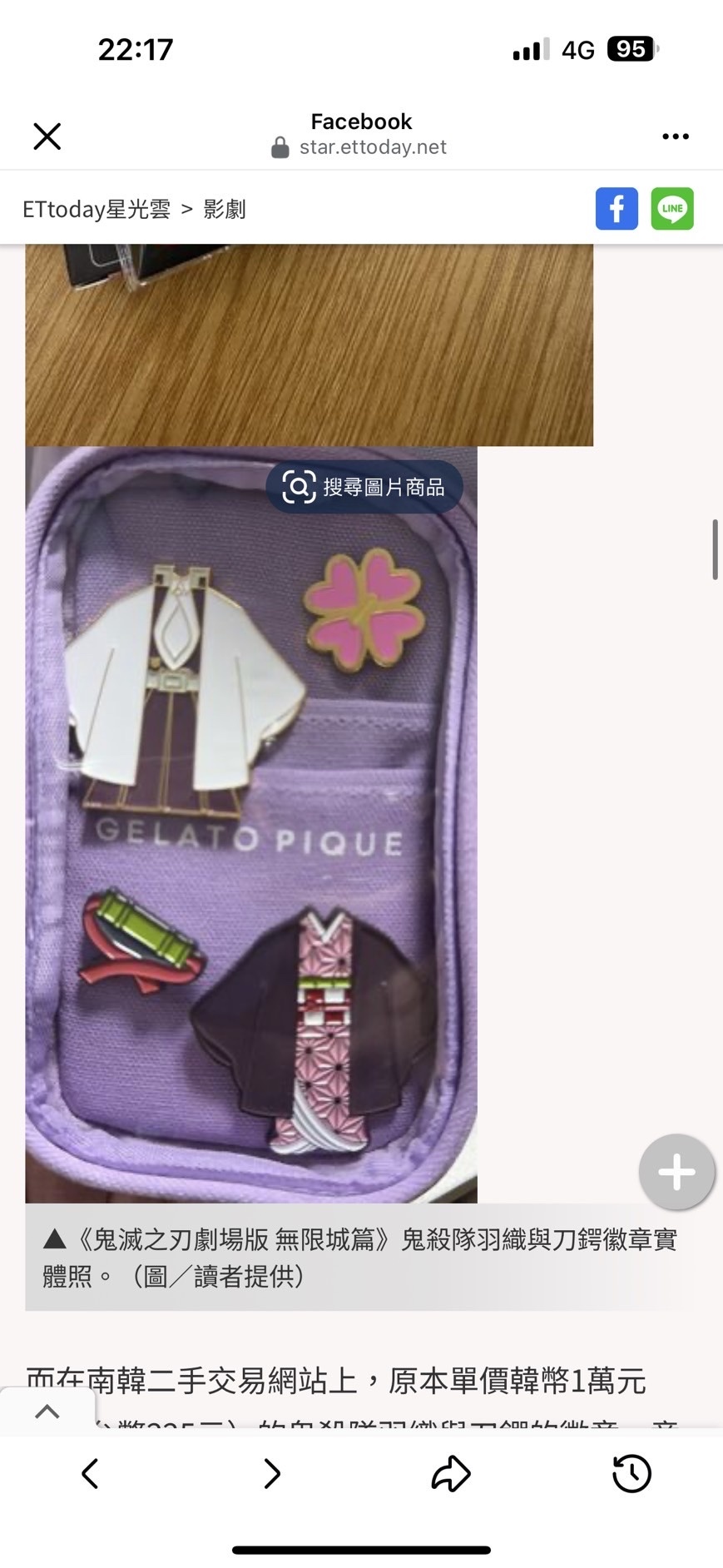Close the in-app browser

[47, 136]
